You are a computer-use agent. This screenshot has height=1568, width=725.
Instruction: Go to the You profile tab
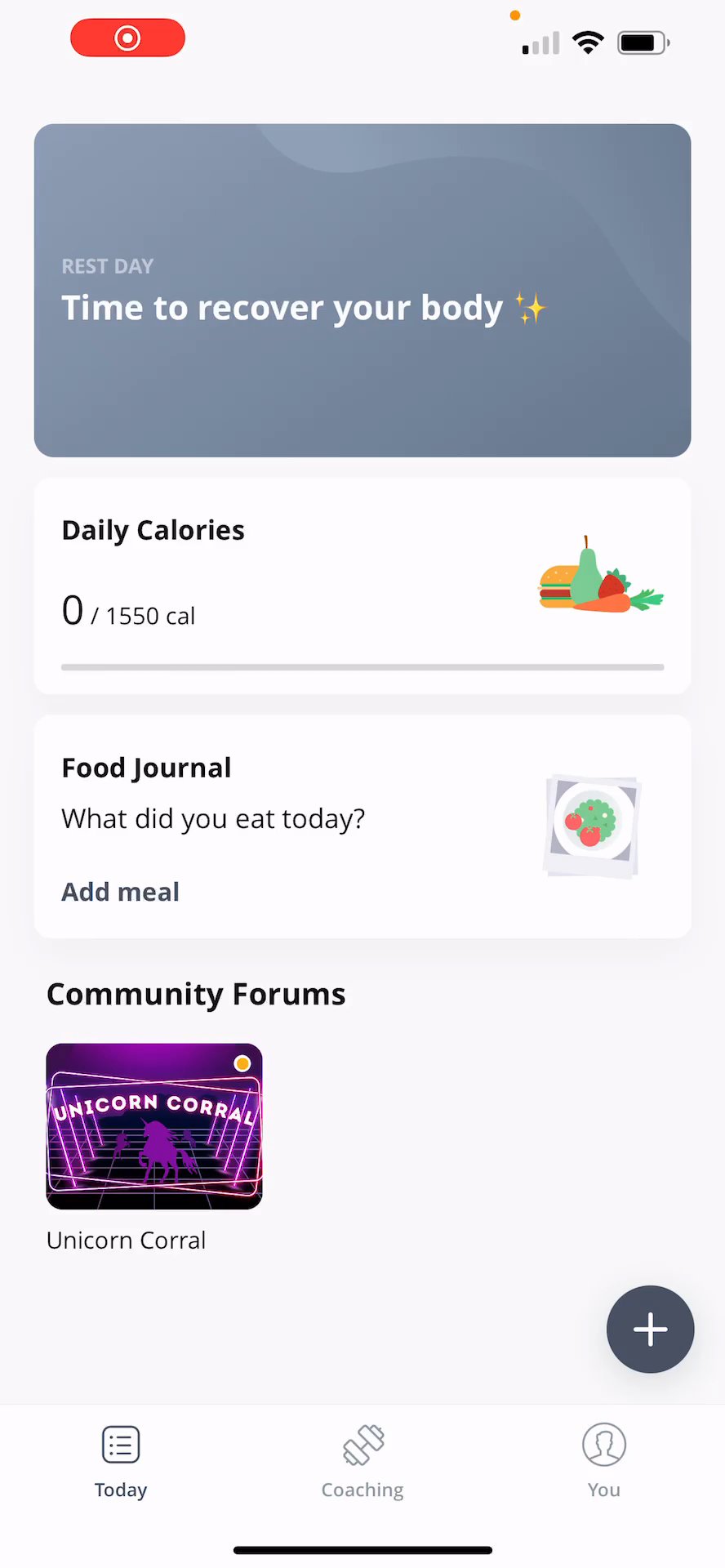tap(603, 1460)
